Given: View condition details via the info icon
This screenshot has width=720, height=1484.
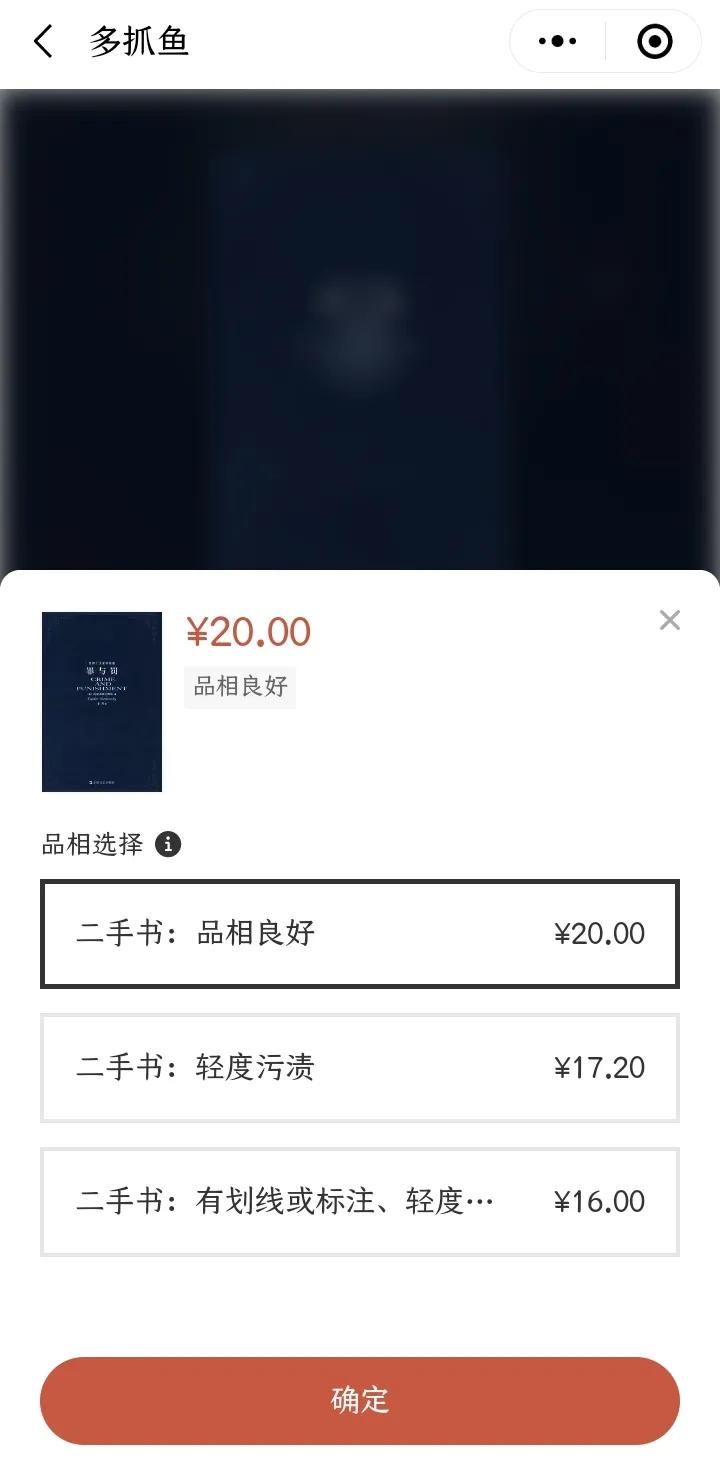Looking at the screenshot, I should [168, 845].
